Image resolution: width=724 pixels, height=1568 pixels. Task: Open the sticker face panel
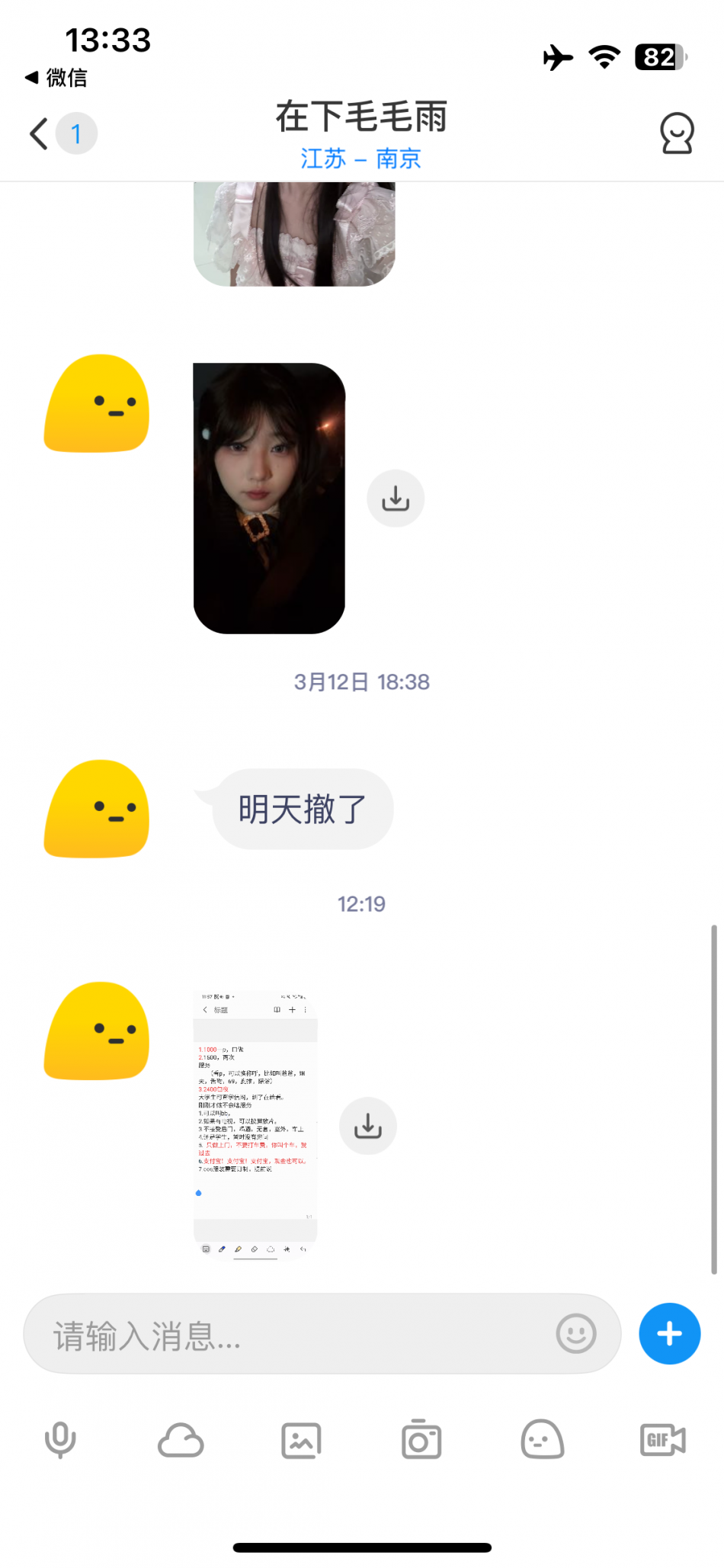pos(542,1441)
